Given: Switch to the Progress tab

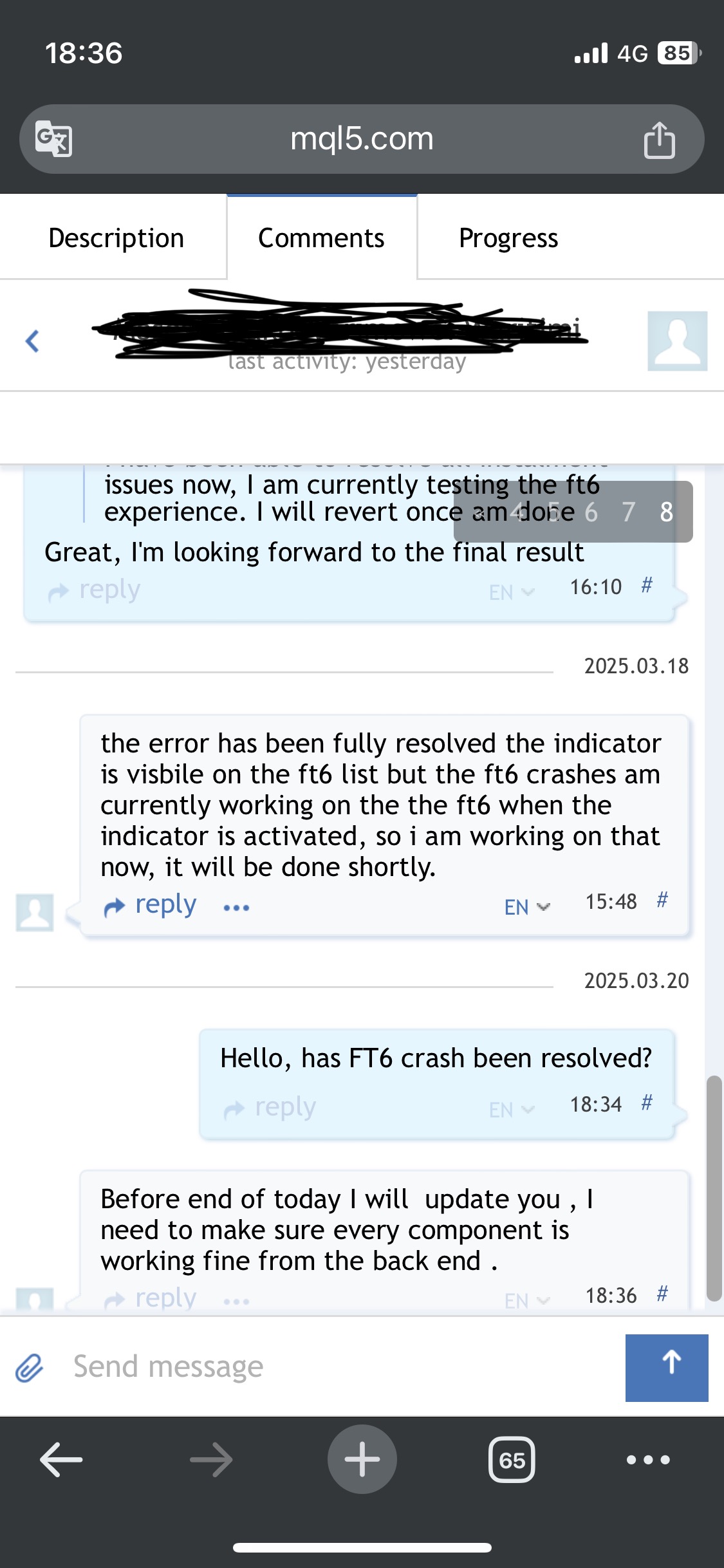Looking at the screenshot, I should tap(508, 238).
